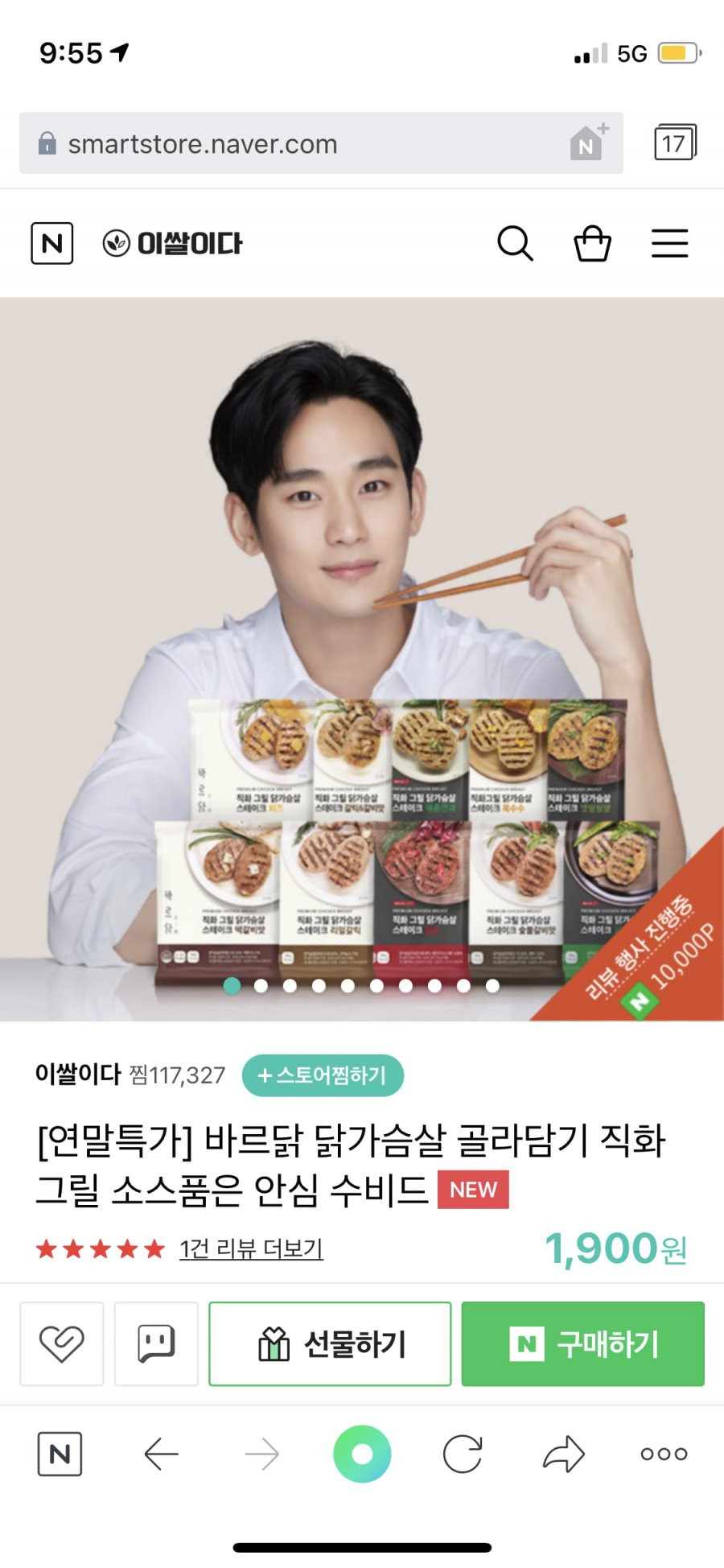This screenshot has height=1568, width=724.
Task: Open the talk inquiry chat icon
Action: pyautogui.click(x=156, y=1343)
